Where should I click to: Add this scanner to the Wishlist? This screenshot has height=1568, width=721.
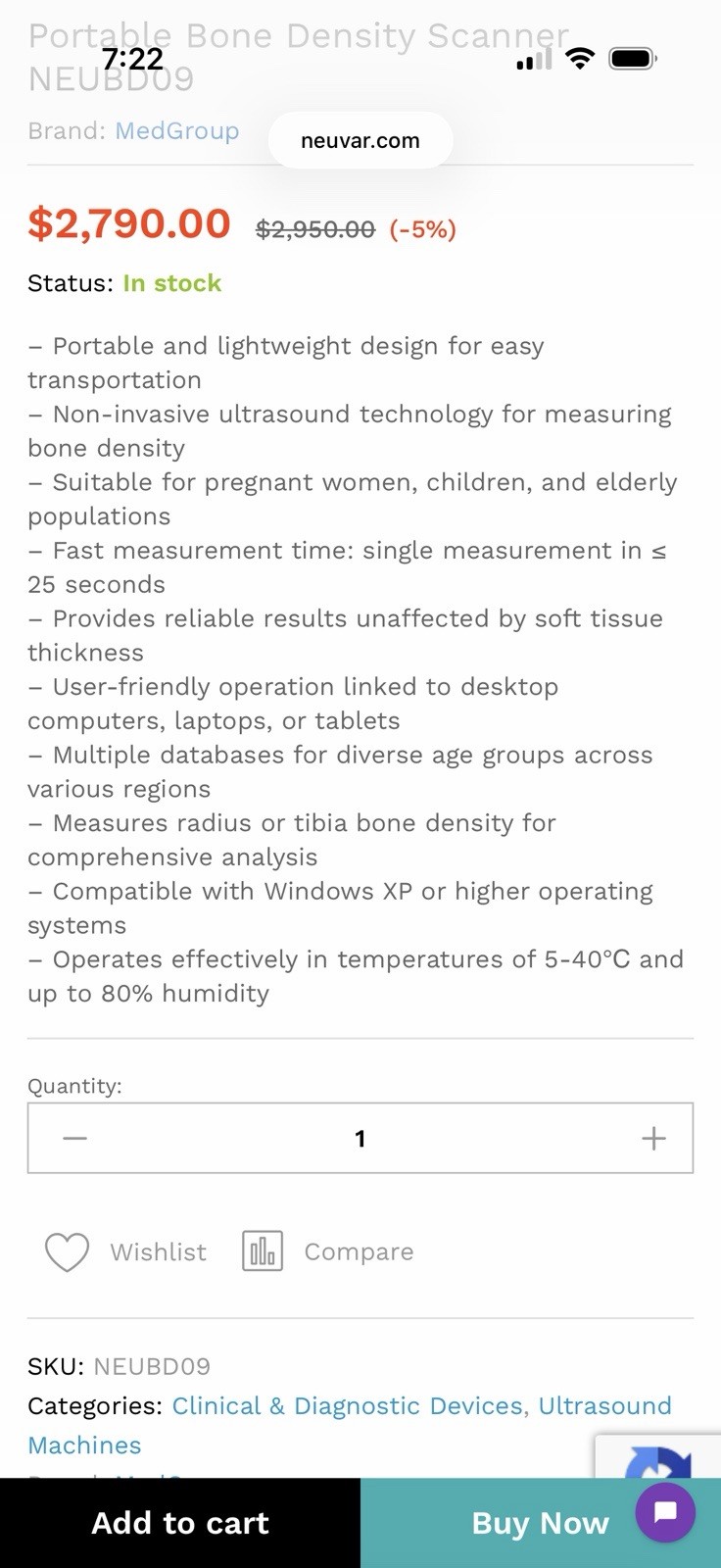[x=126, y=1251]
